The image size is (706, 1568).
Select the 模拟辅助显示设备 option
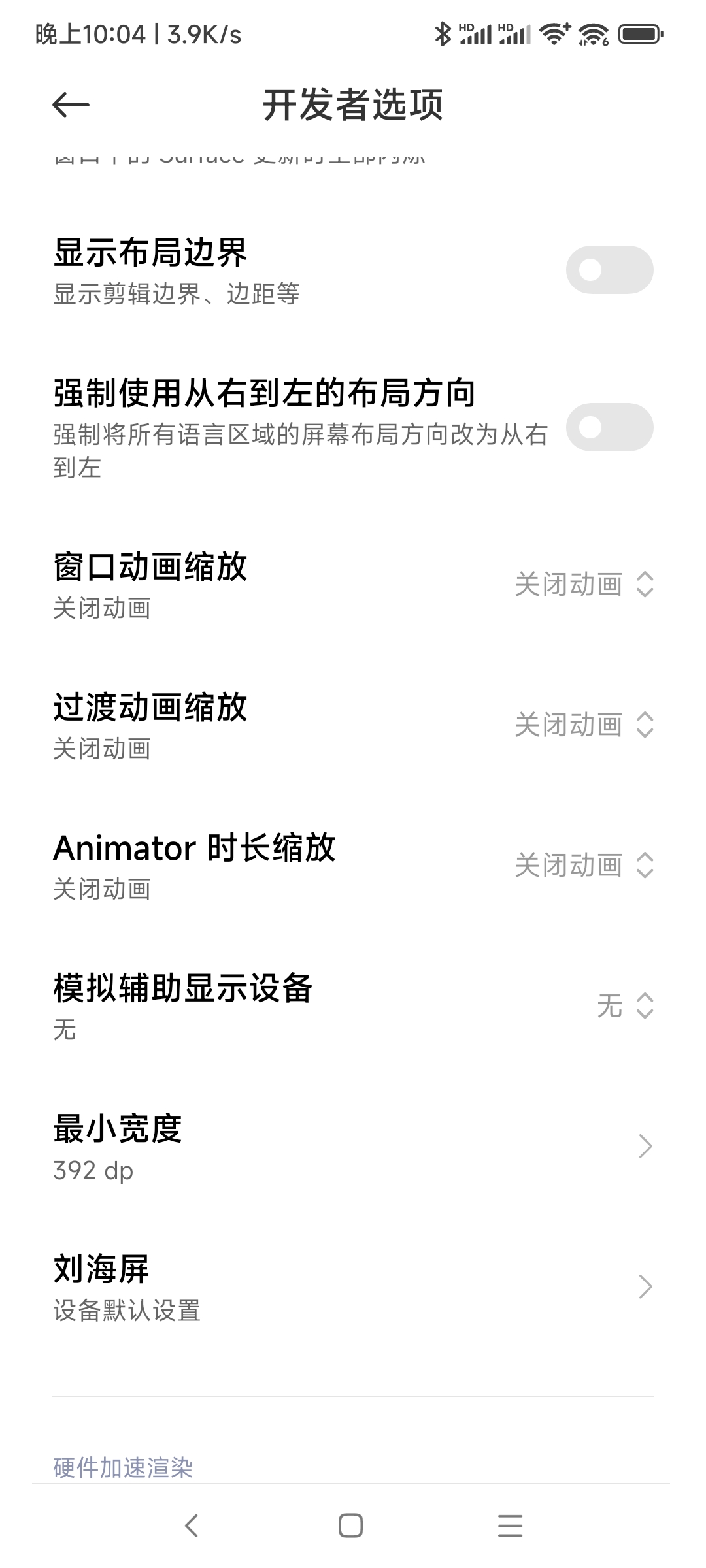coord(353,1006)
